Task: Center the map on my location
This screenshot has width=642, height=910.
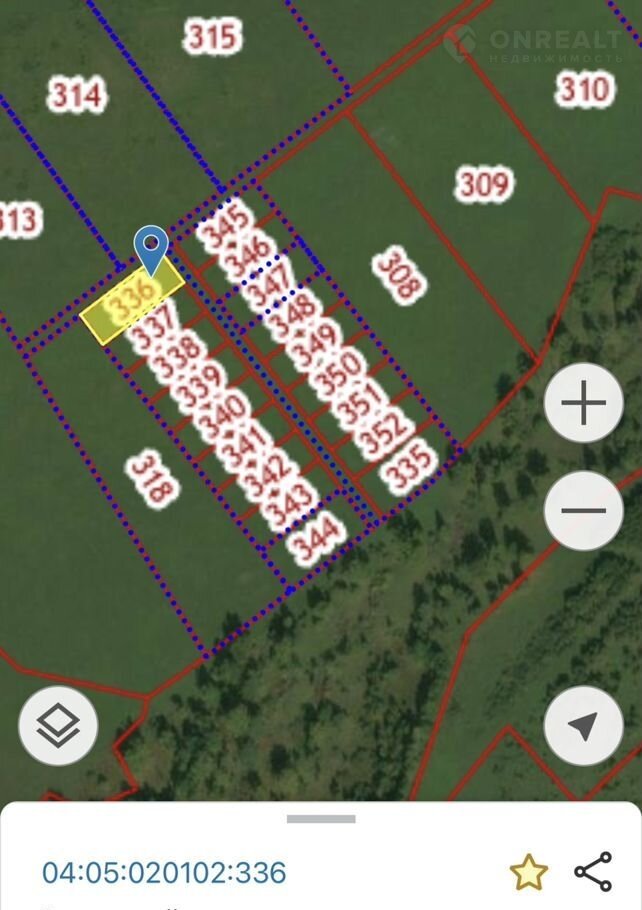Action: [584, 726]
